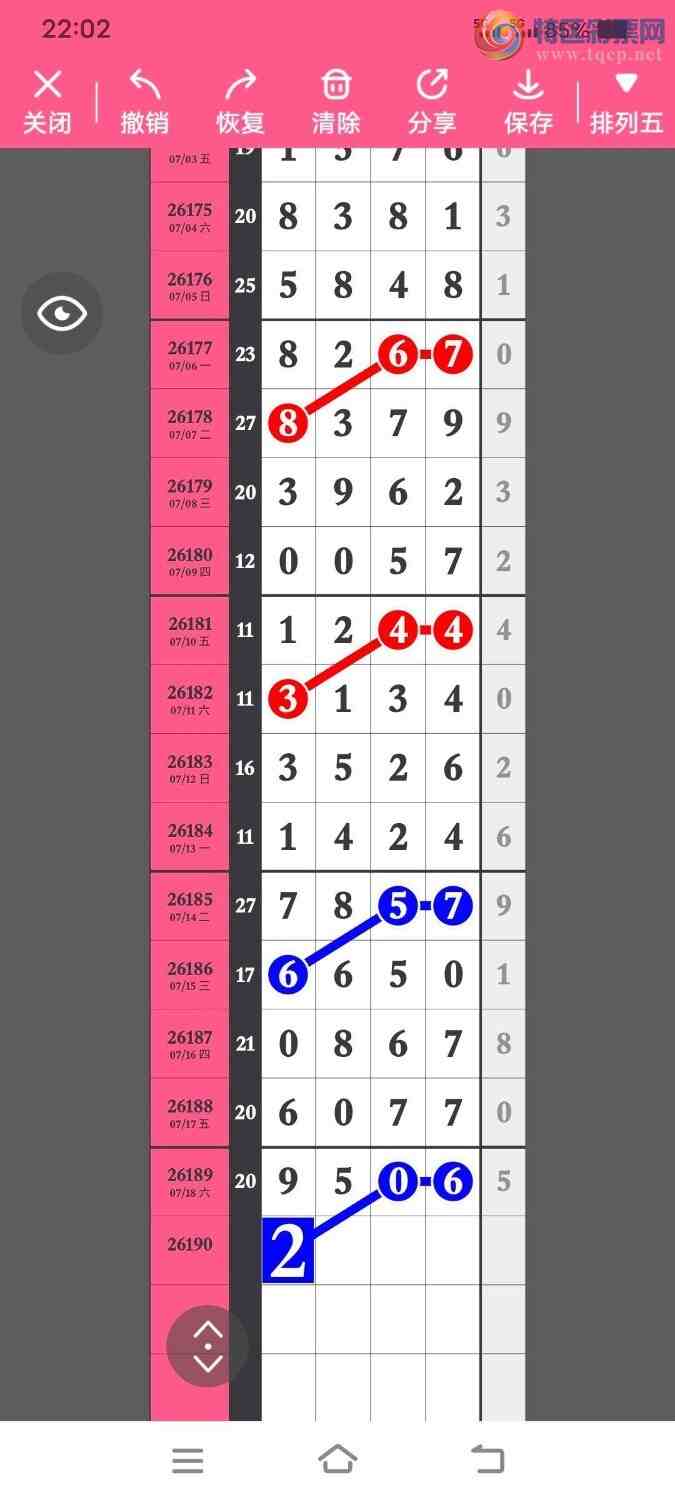Undo last drawing with 撤销
The image size is (675, 1500).
(144, 102)
